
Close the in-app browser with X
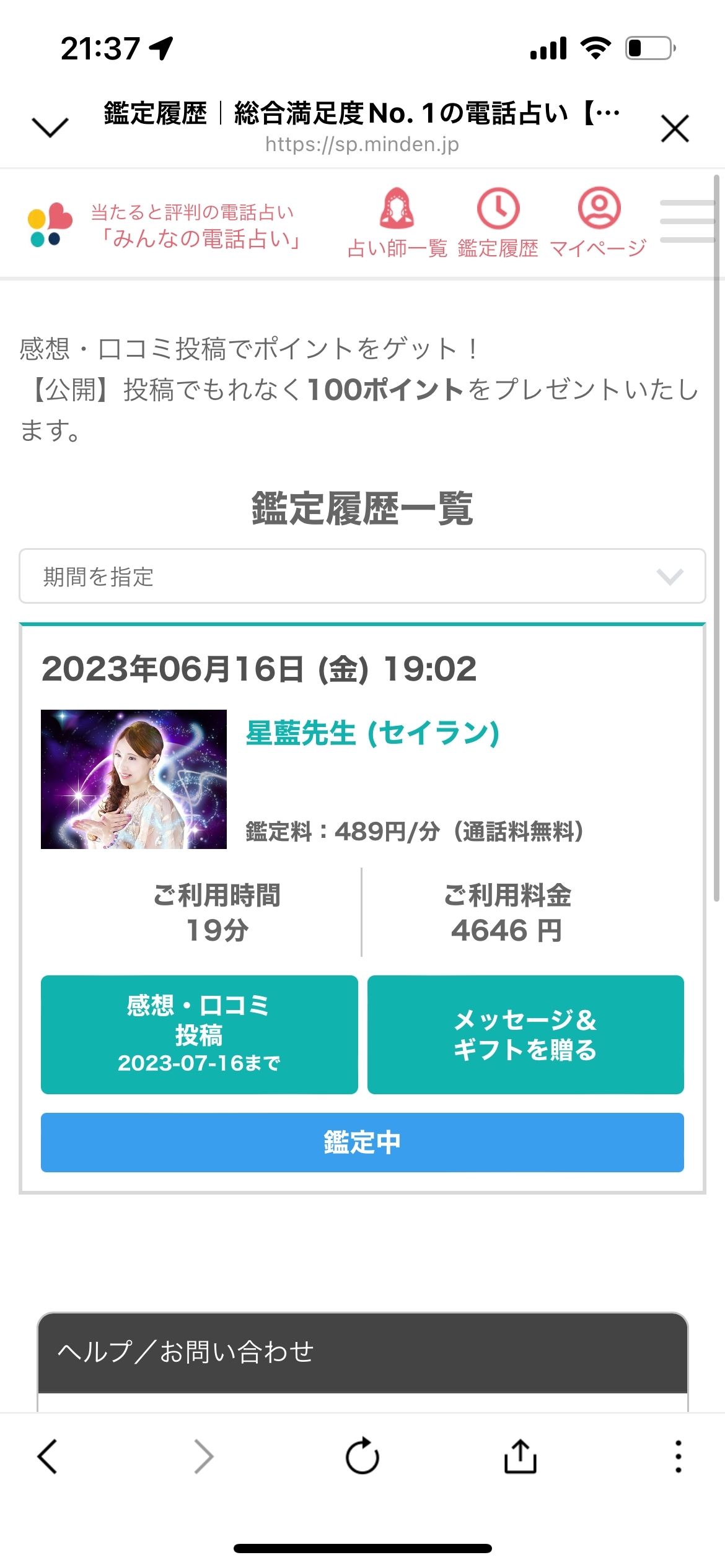[x=675, y=128]
